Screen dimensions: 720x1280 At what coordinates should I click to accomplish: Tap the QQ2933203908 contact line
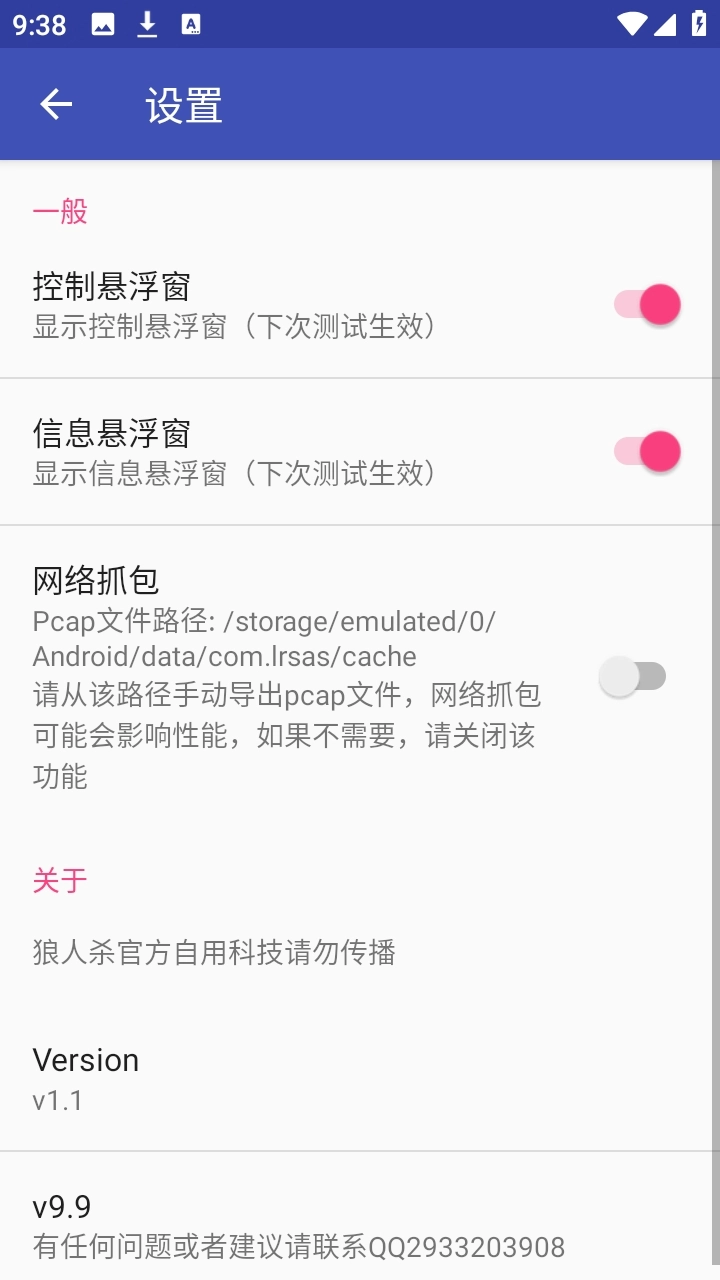tap(299, 1247)
